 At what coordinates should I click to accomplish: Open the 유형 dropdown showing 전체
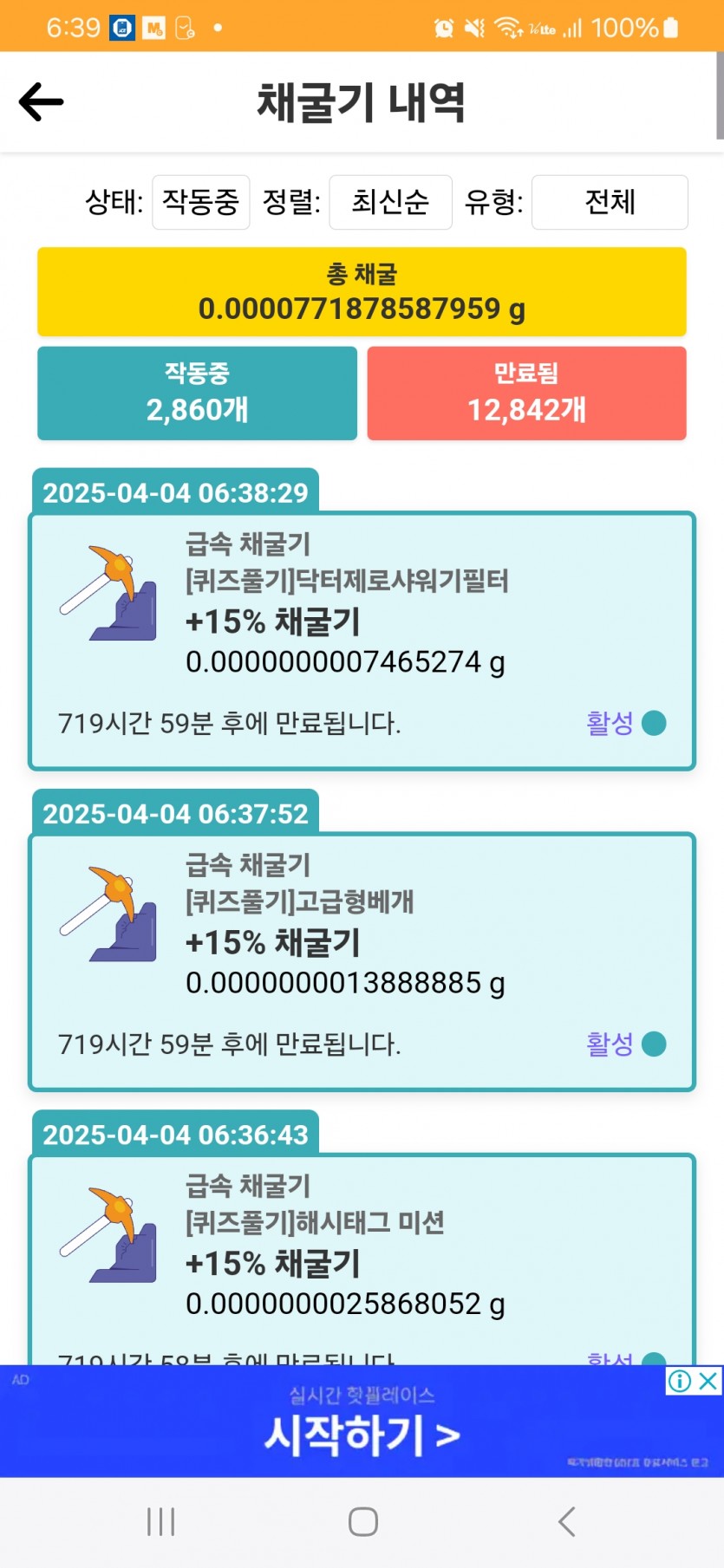(x=610, y=202)
